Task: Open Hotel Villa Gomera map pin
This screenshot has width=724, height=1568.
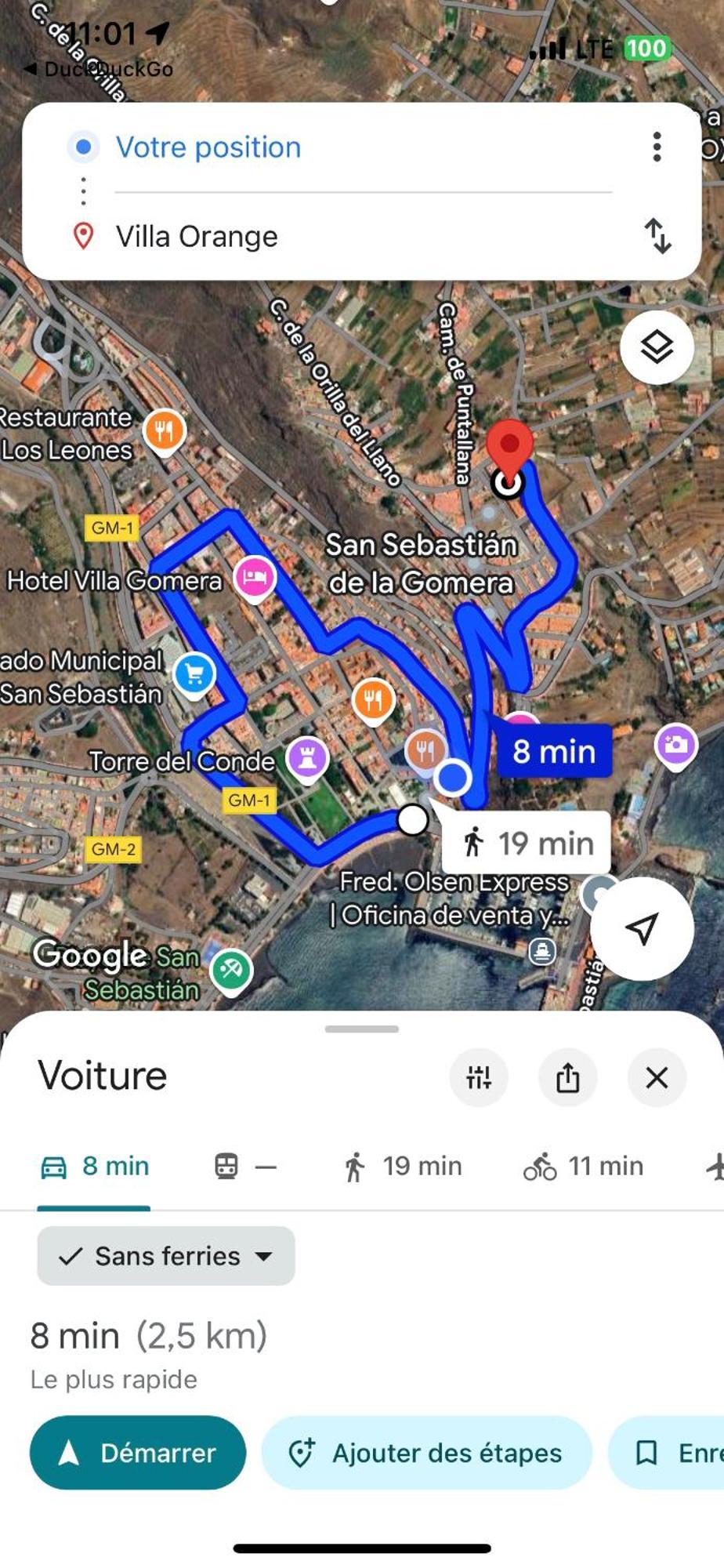Action: [x=255, y=579]
